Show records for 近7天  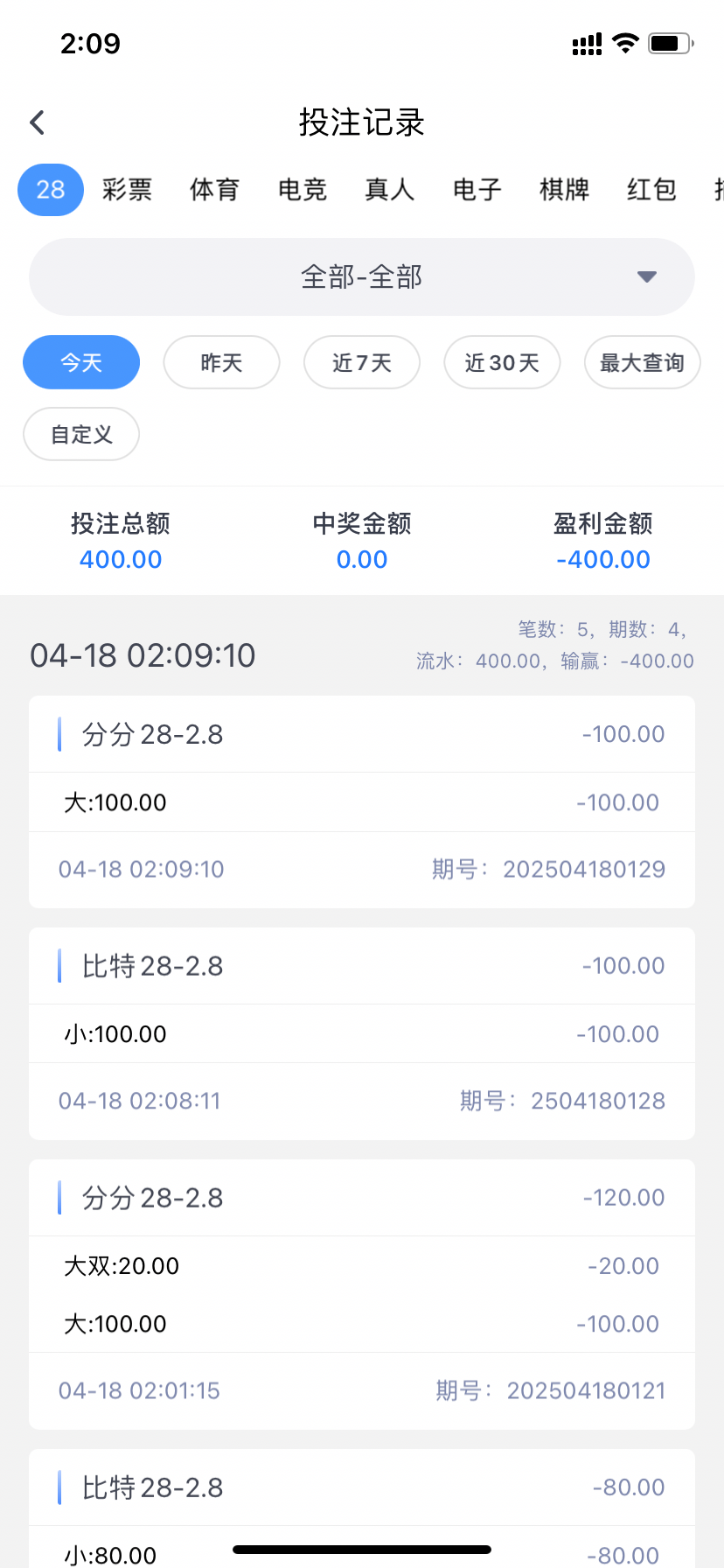[362, 362]
